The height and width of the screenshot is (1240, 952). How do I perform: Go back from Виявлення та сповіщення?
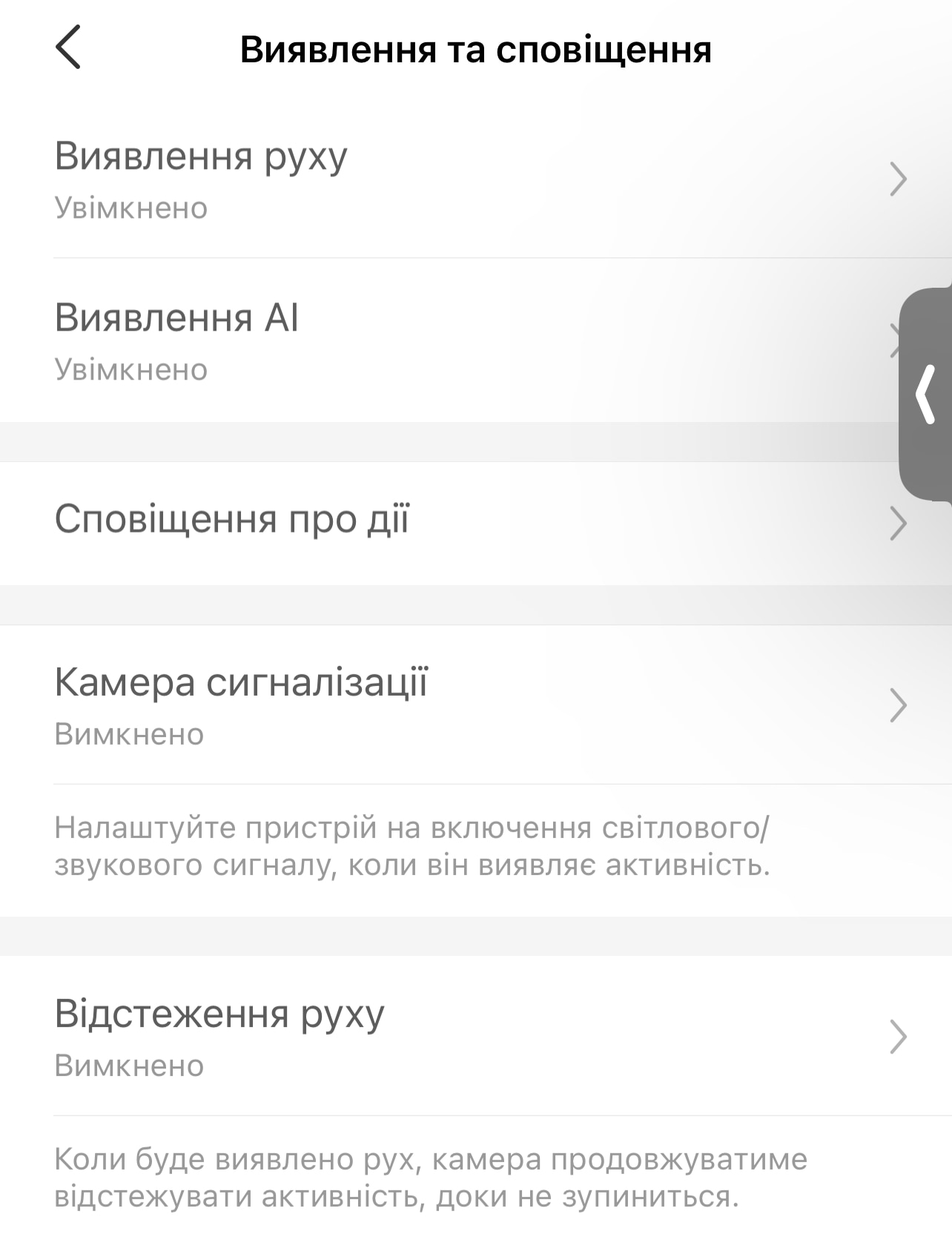point(68,47)
